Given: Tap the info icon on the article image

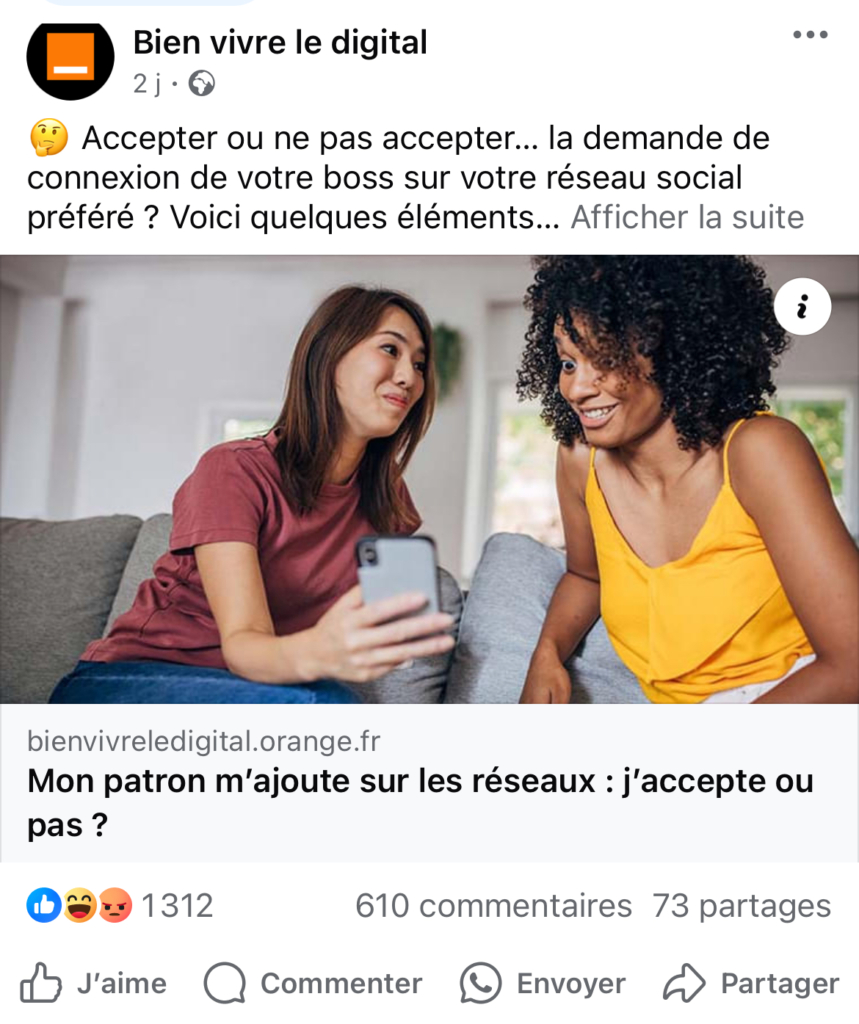Looking at the screenshot, I should [x=802, y=307].
